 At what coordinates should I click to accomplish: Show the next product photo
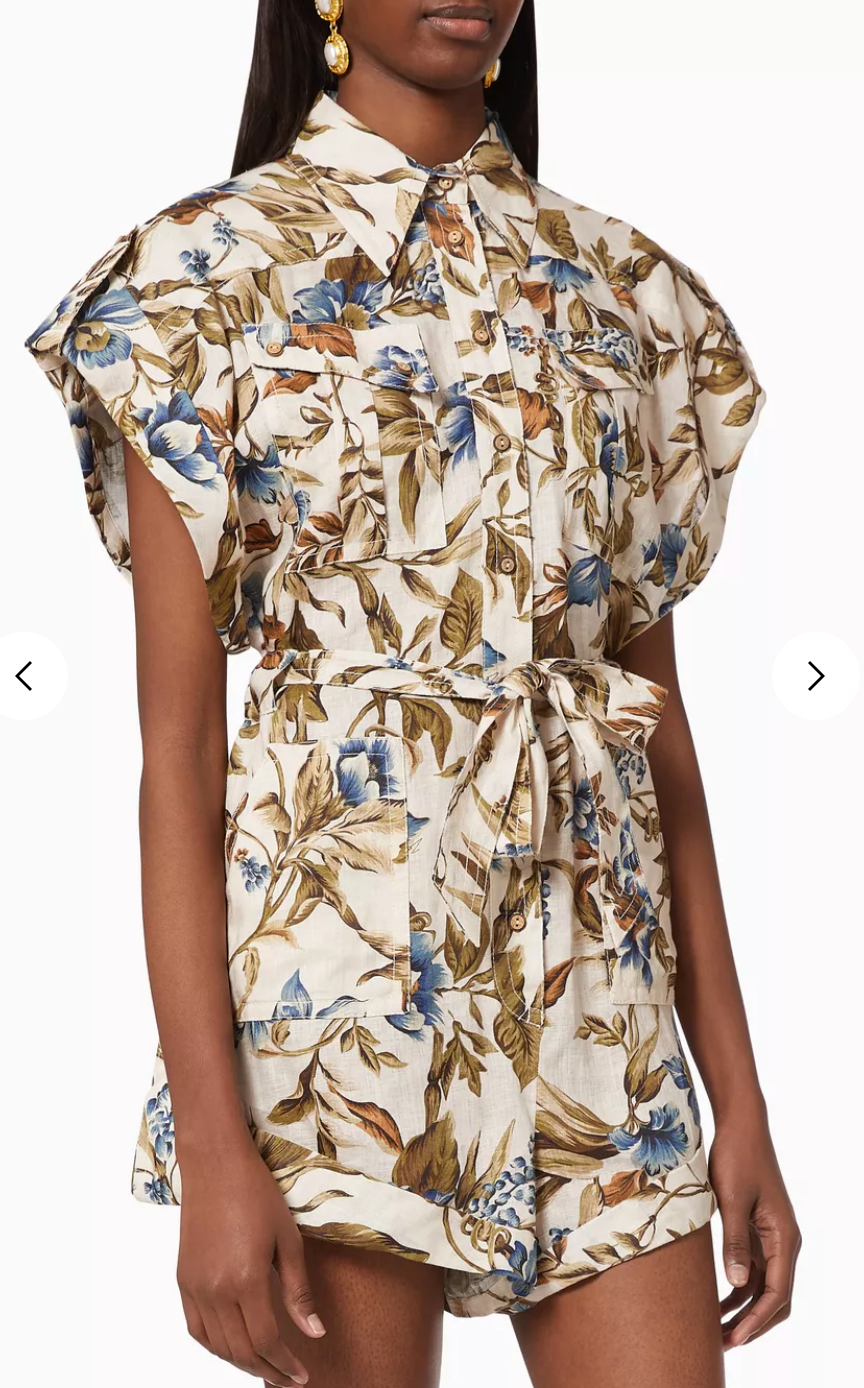(x=815, y=676)
